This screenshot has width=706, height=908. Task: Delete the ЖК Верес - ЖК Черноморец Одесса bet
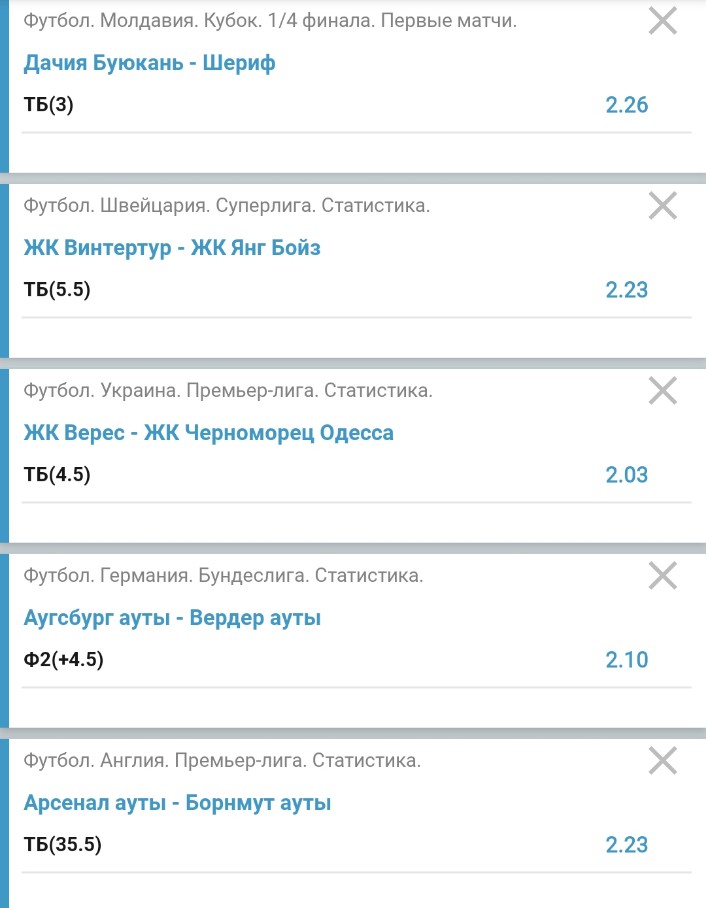click(663, 391)
